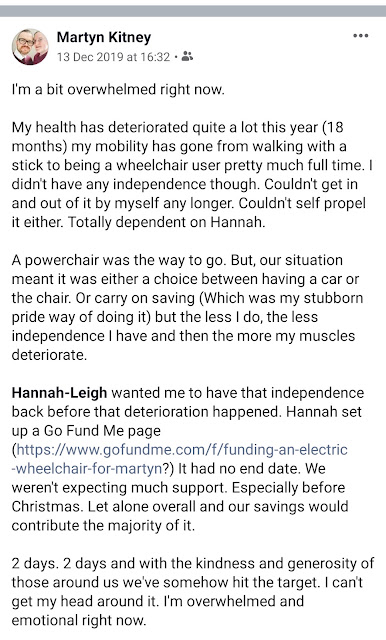The image size is (386, 640).
Task: Tap the Martyn Kitney author name
Action: tap(104, 38)
